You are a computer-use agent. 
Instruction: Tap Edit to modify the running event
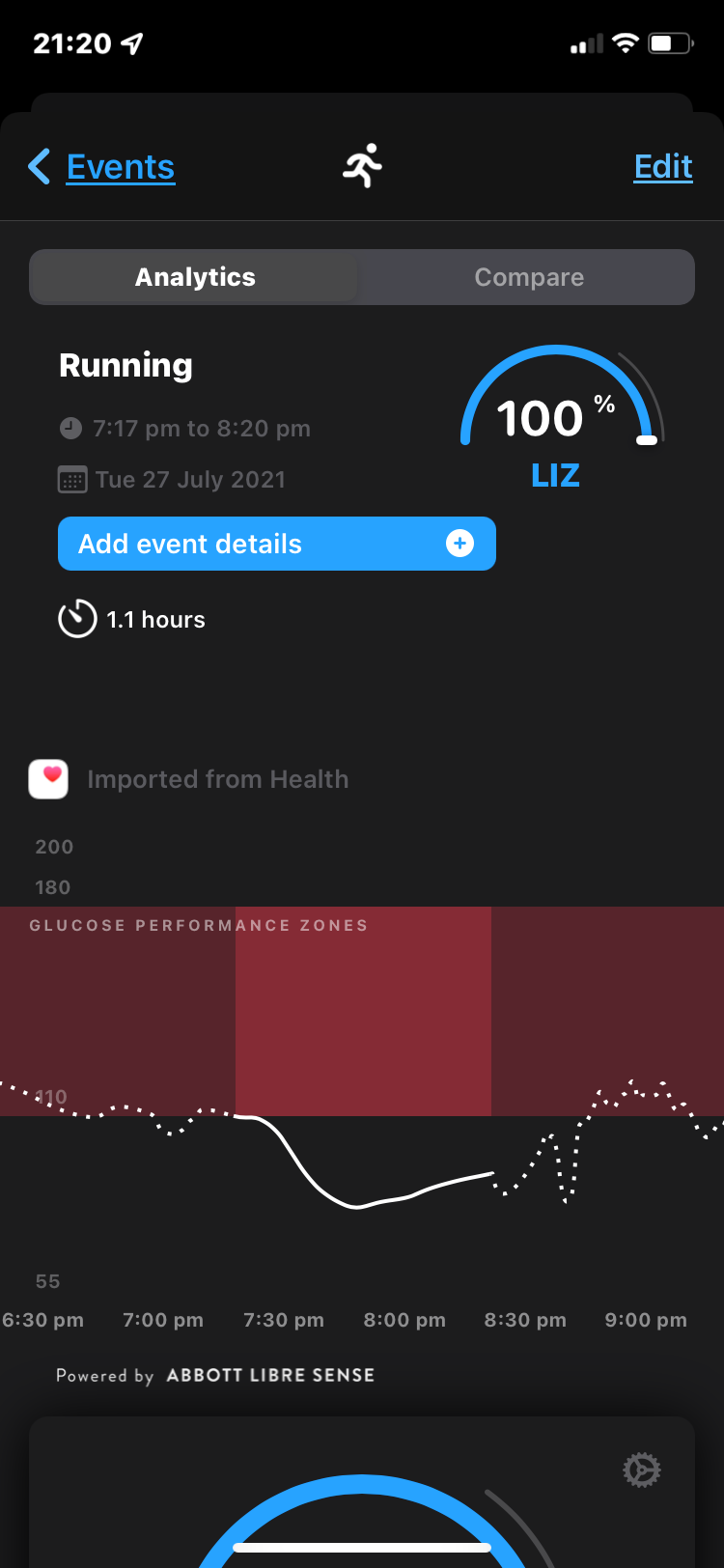pyautogui.click(x=662, y=167)
